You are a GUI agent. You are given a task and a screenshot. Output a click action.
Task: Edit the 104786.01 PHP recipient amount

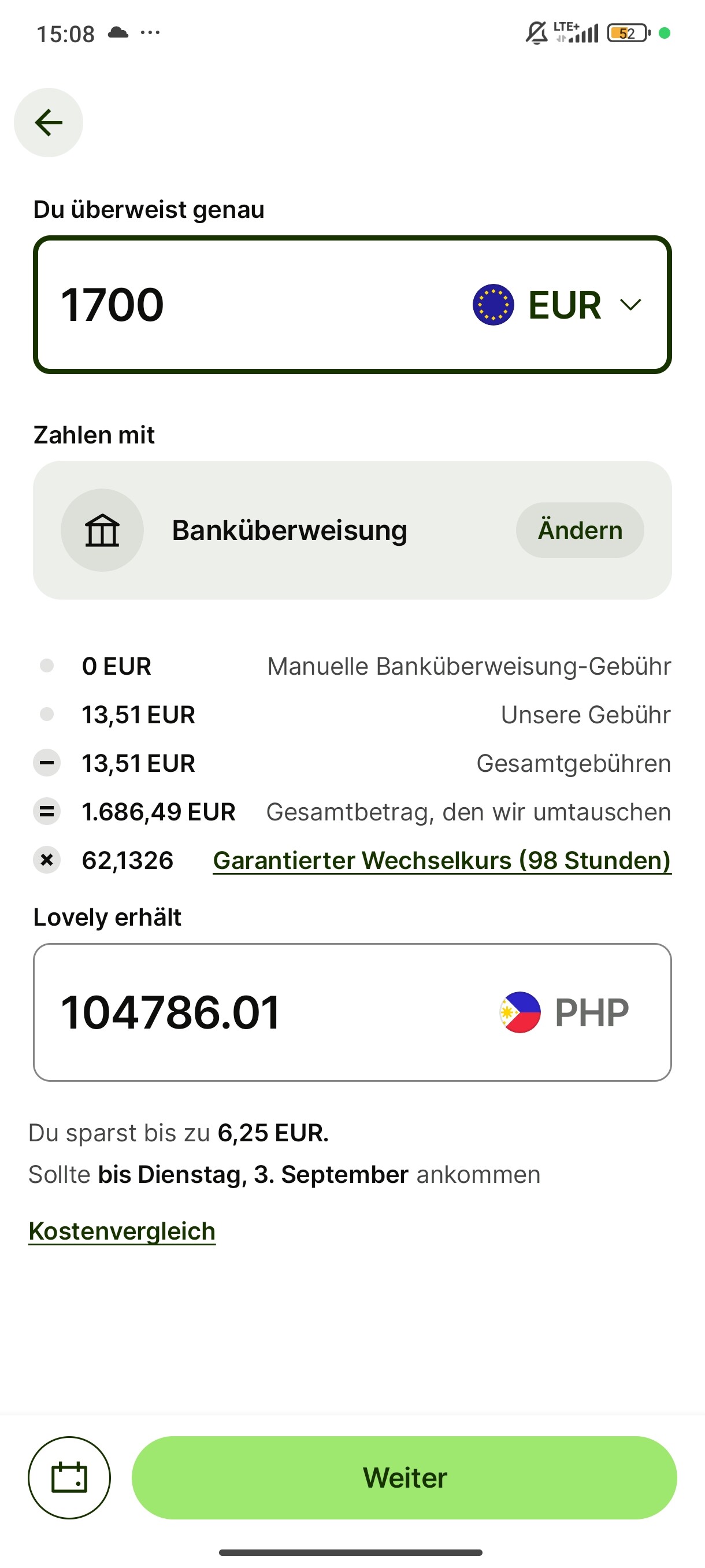coord(352,1012)
